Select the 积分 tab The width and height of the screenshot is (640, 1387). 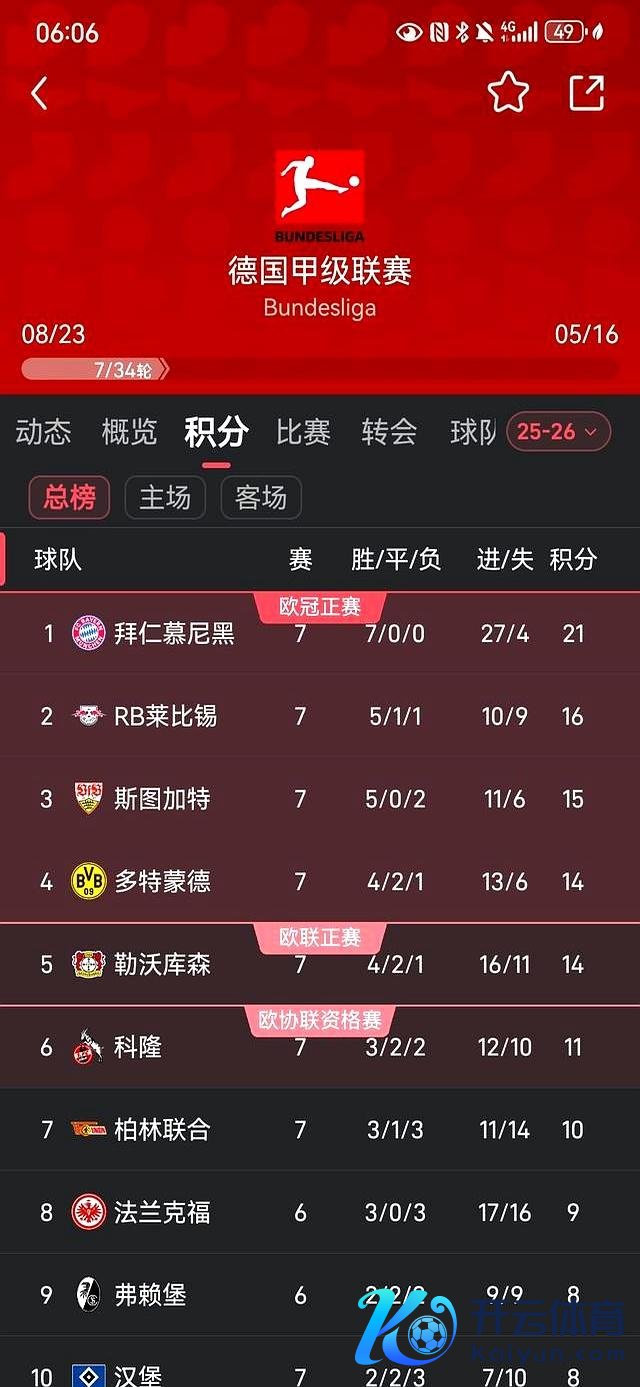coord(216,432)
